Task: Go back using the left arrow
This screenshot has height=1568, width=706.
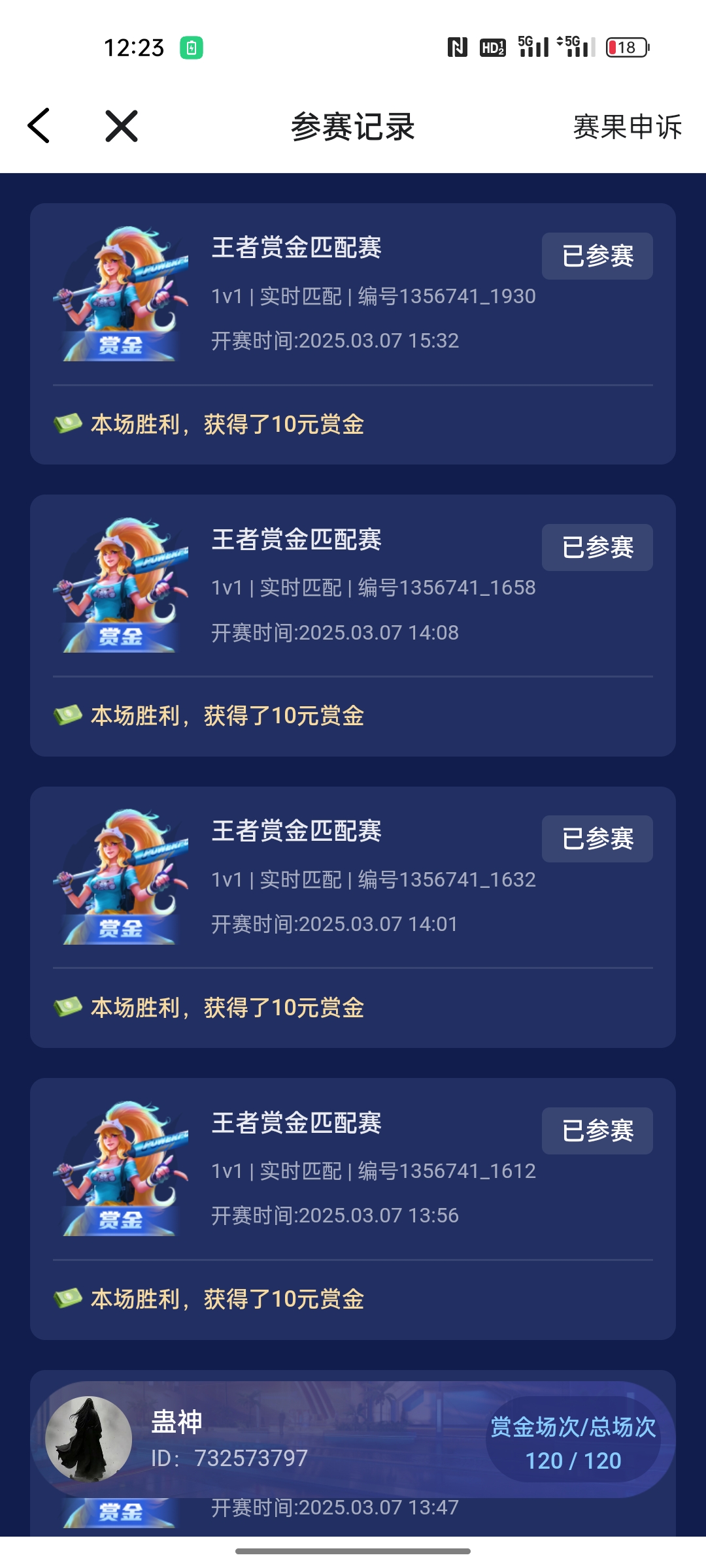Action: coord(39,125)
